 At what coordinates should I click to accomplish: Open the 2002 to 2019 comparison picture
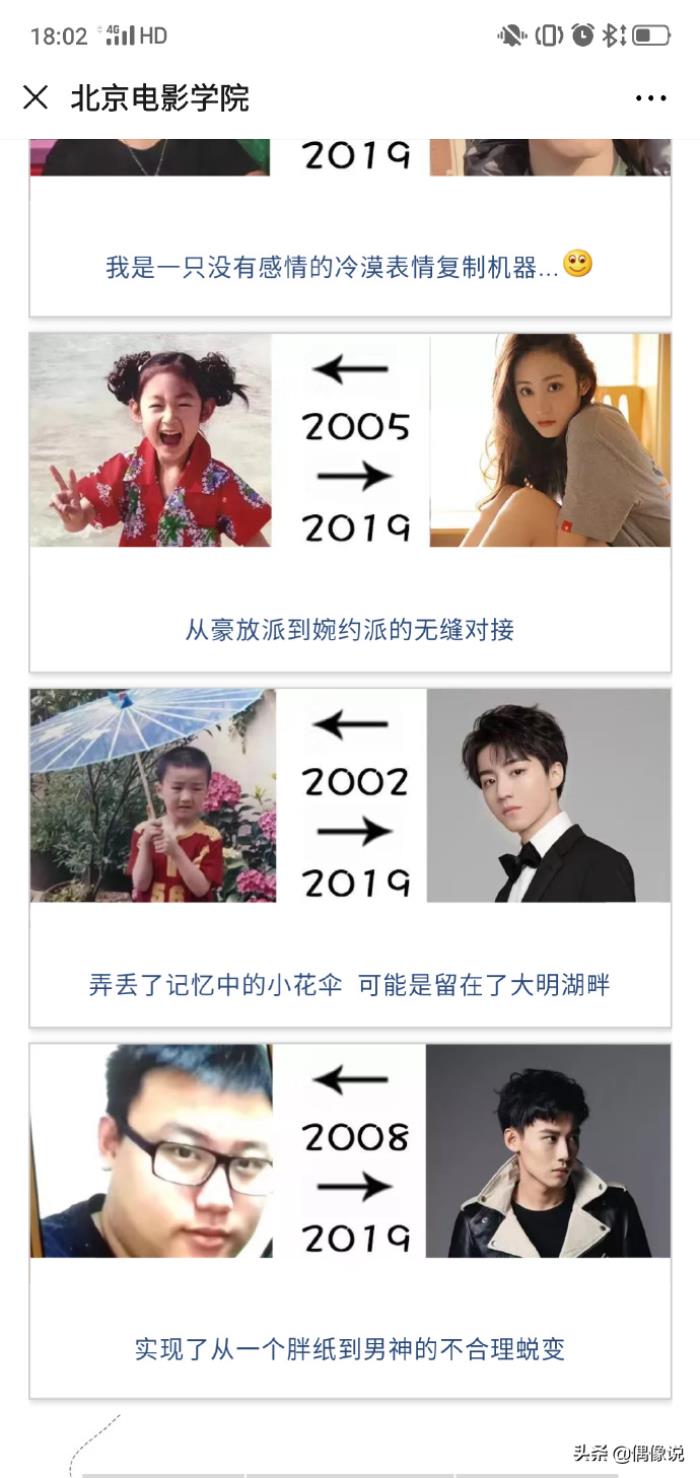coord(350,795)
